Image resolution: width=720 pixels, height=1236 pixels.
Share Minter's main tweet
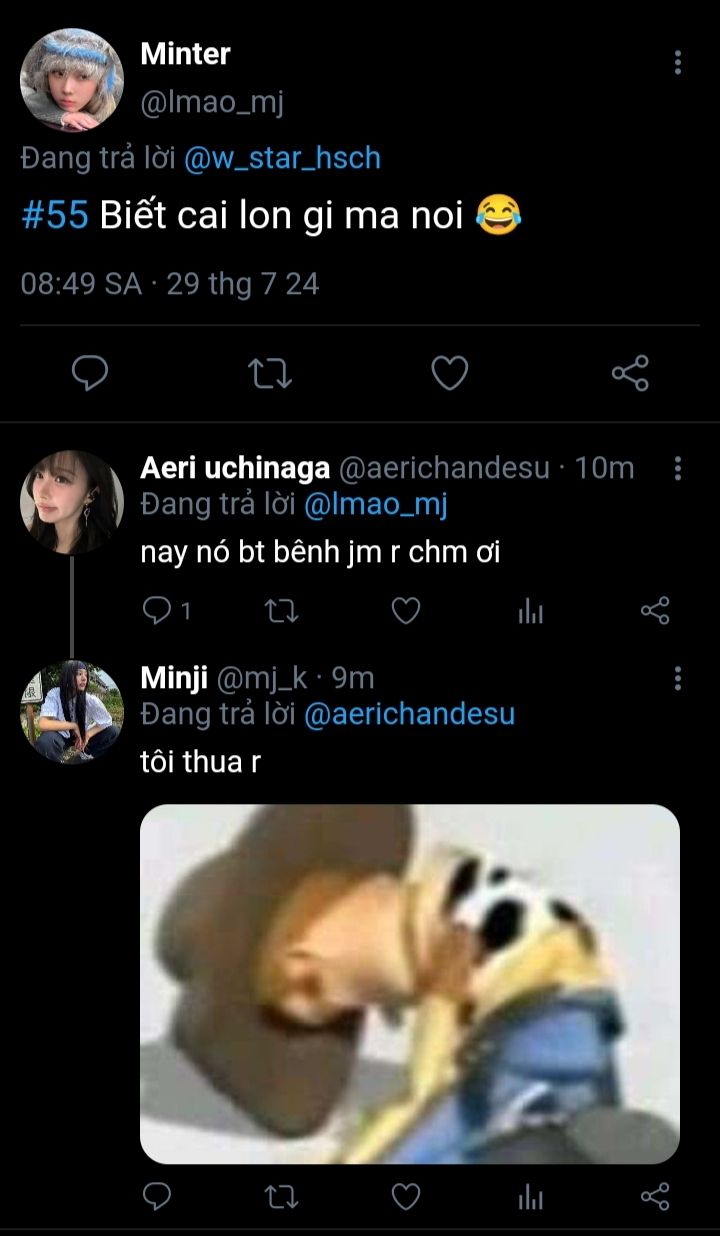pyautogui.click(x=630, y=373)
